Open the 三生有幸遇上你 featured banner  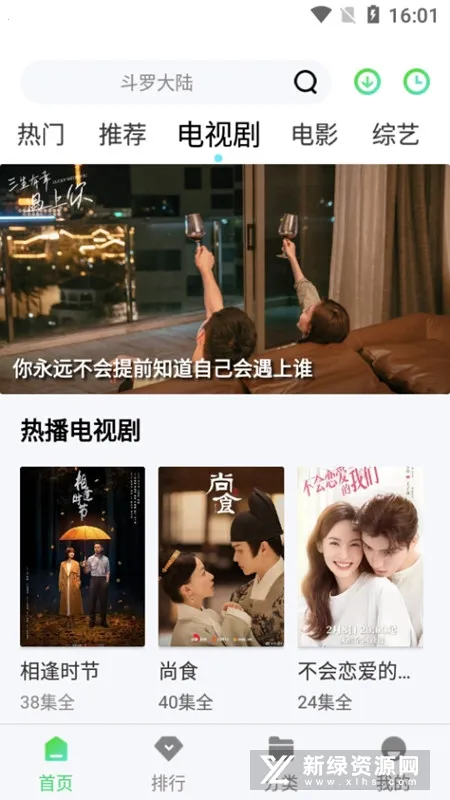point(225,279)
